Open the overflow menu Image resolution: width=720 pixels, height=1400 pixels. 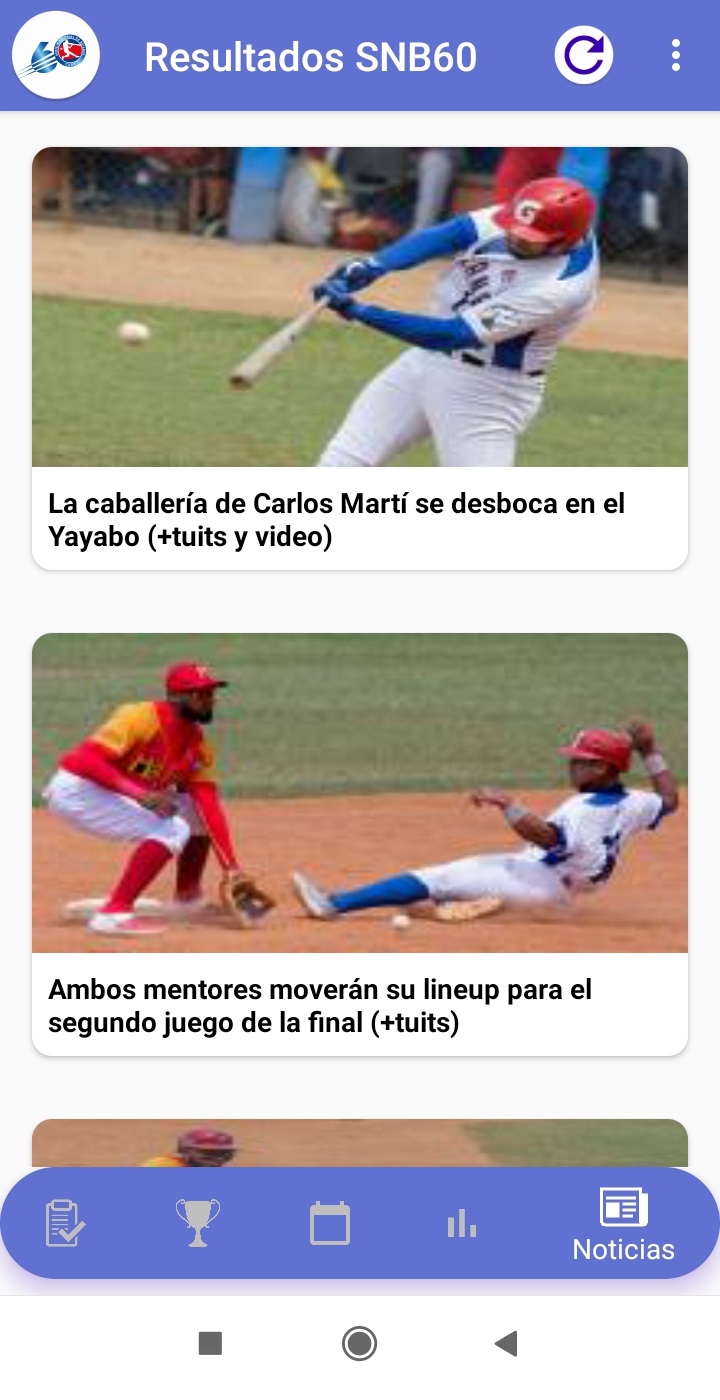tap(676, 56)
